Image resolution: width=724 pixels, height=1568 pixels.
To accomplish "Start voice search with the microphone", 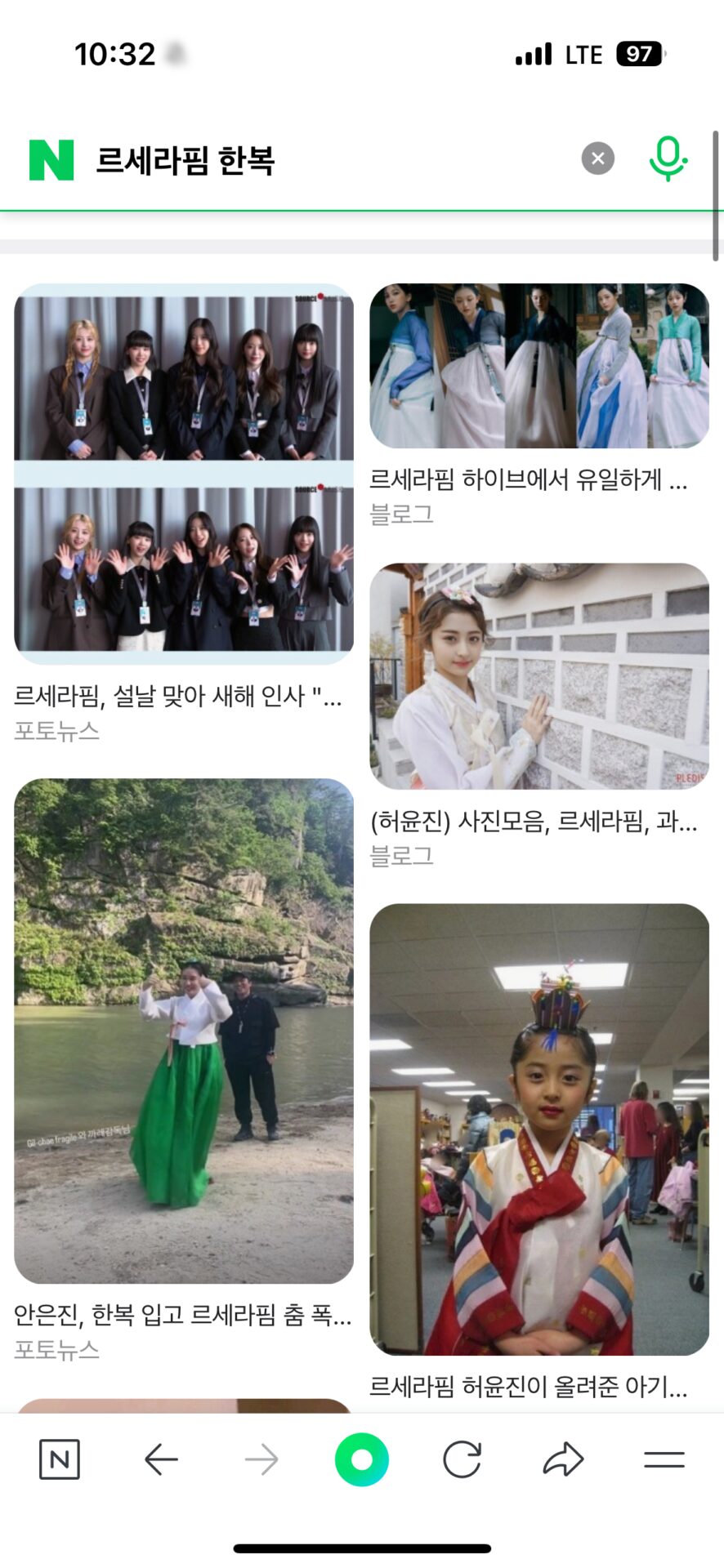I will tap(668, 158).
